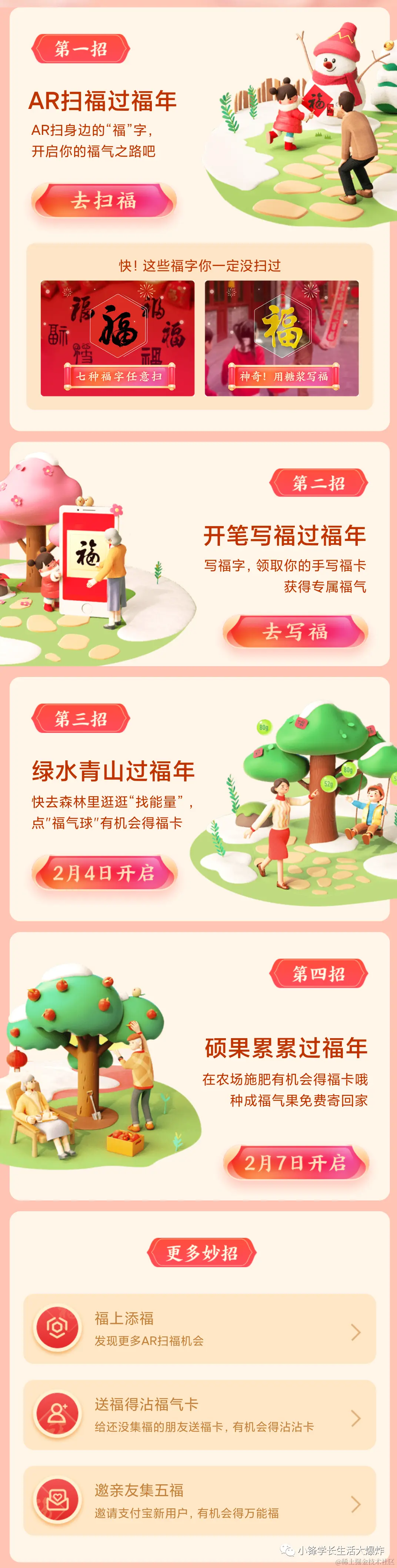Tap the 去扫福 button
397x1568 pixels.
pyautogui.click(x=103, y=201)
